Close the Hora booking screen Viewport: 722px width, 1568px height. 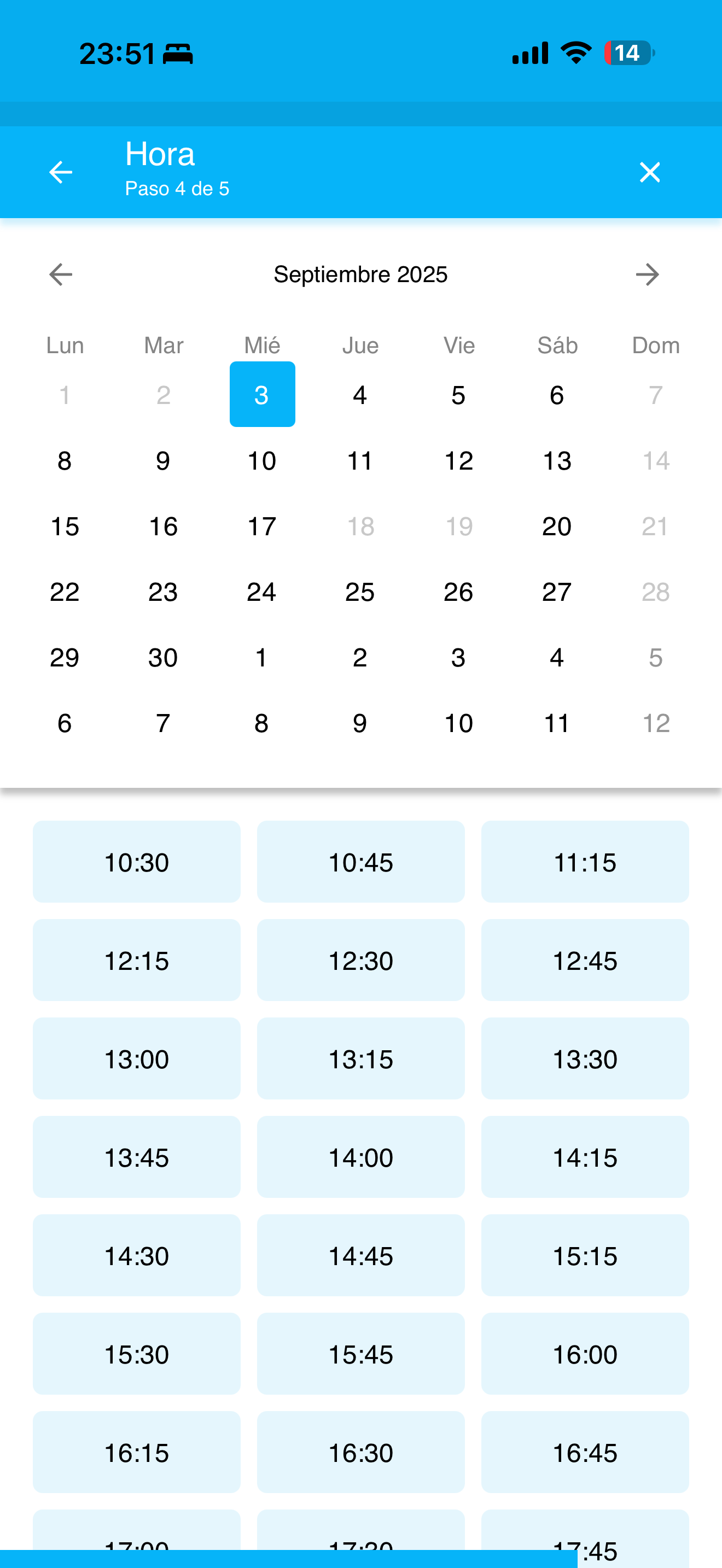(650, 172)
